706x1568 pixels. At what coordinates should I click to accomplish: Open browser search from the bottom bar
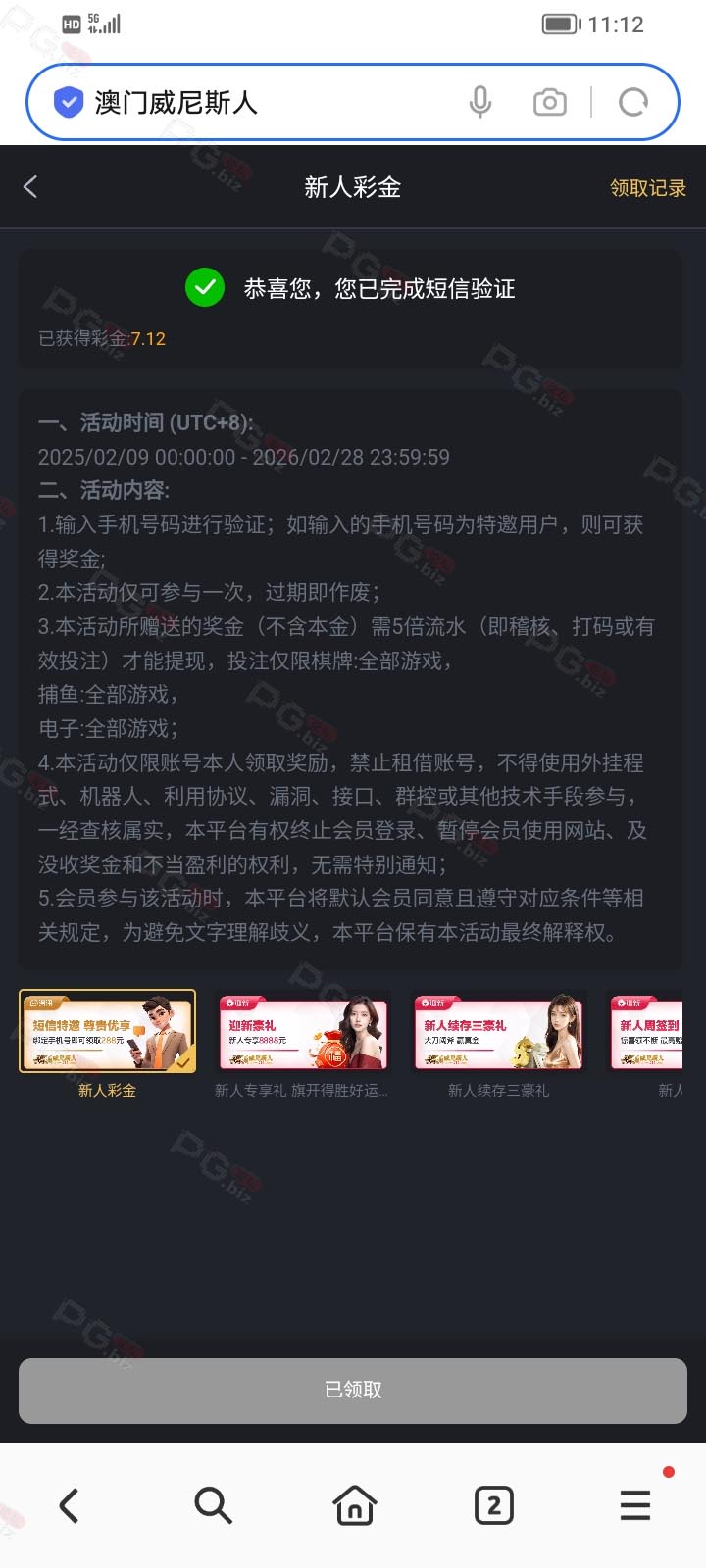pyautogui.click(x=213, y=1505)
